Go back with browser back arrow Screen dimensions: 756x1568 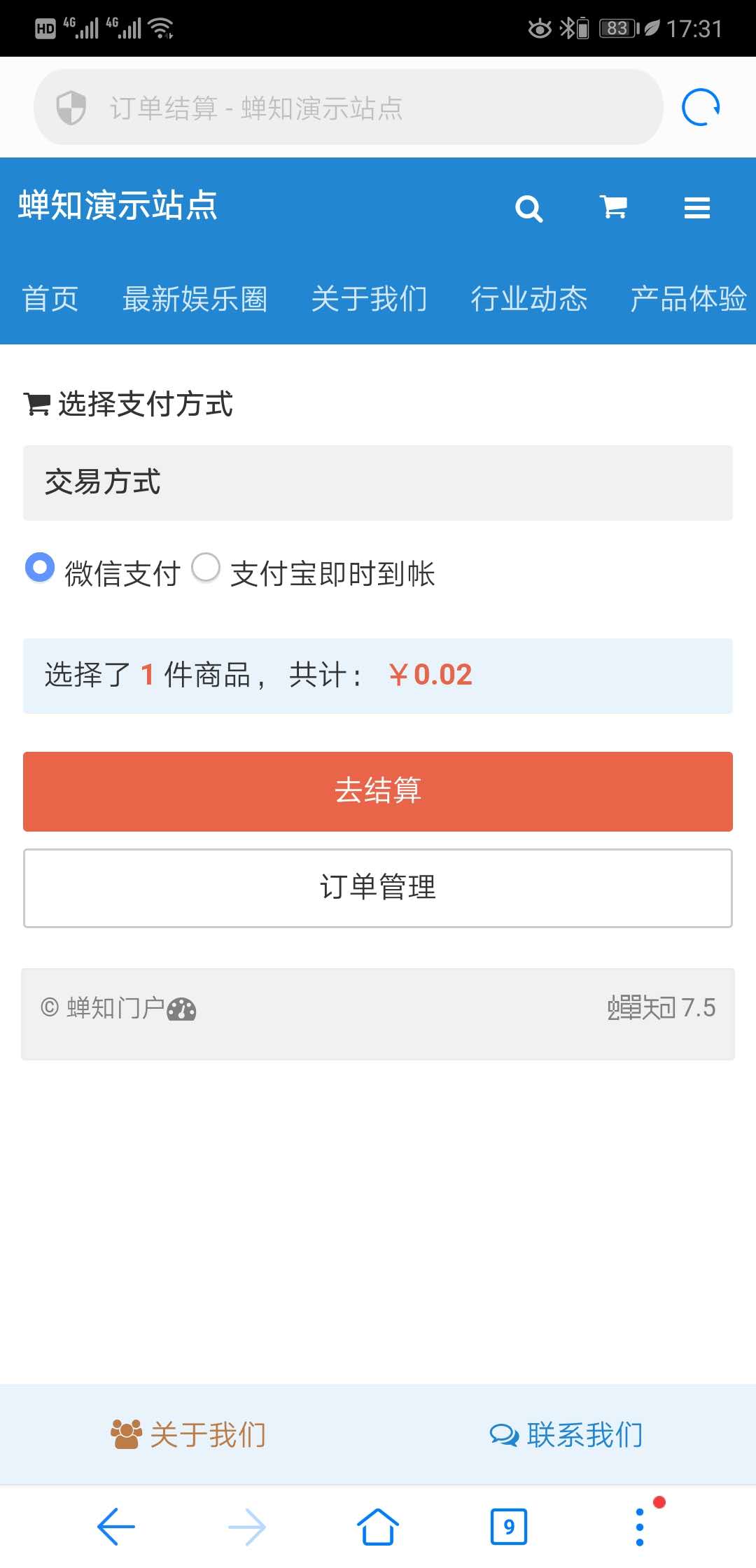[x=116, y=1526]
